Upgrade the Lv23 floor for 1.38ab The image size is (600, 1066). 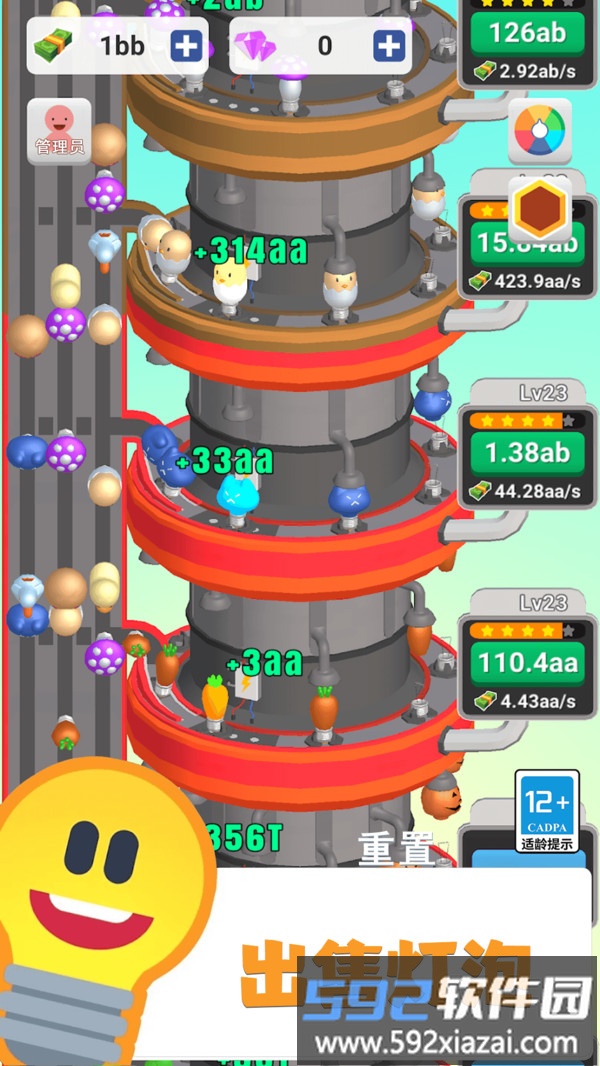pos(527,452)
